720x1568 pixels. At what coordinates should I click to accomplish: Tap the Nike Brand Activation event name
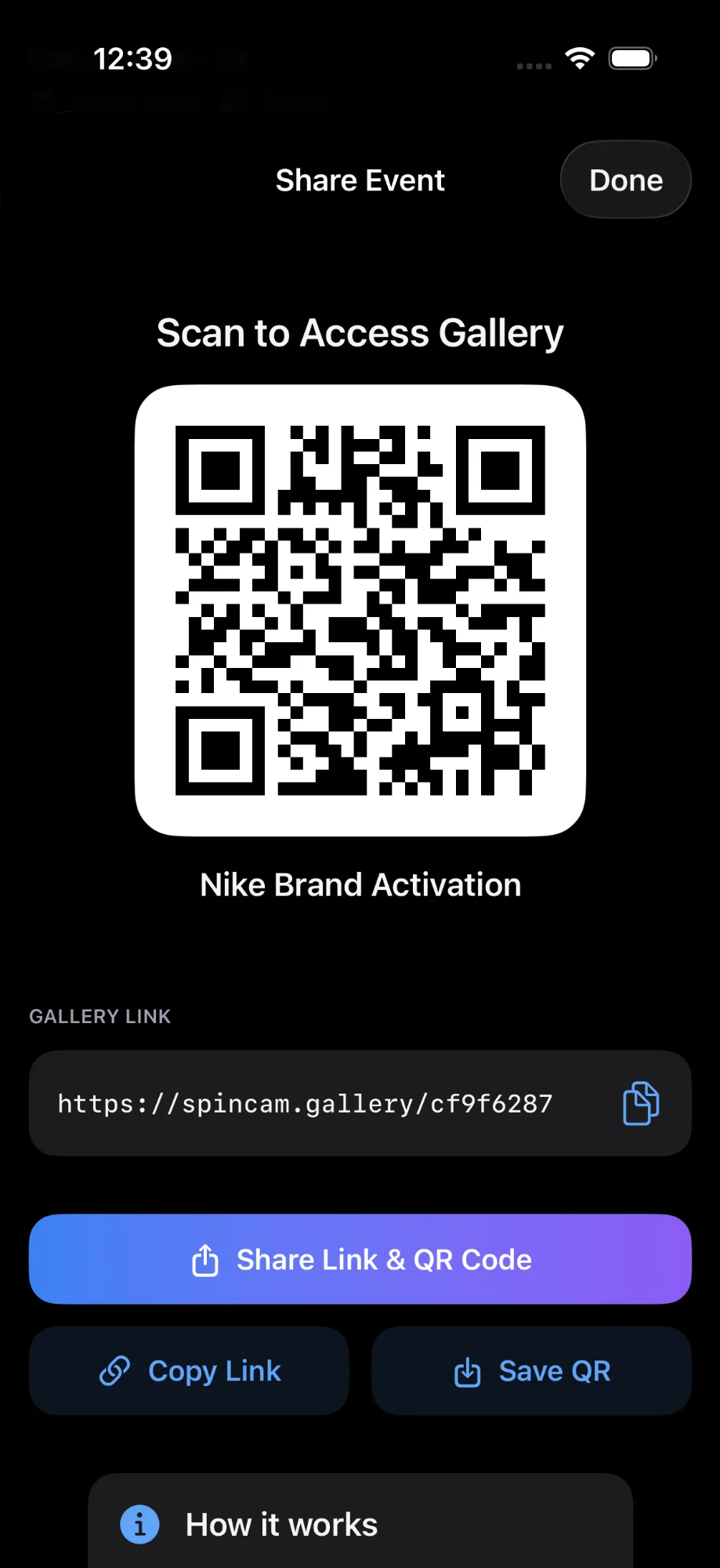360,884
